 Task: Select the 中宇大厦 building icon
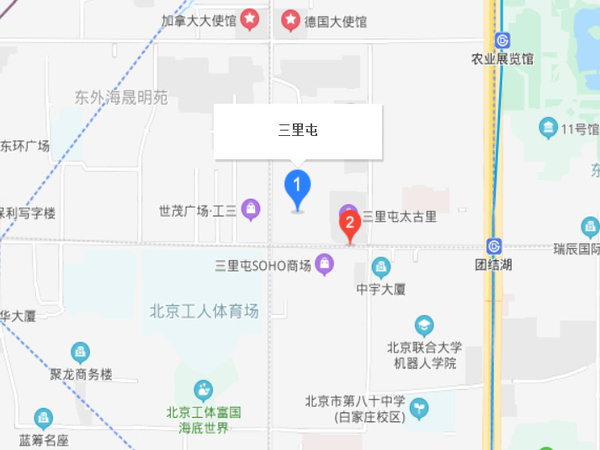point(381,267)
